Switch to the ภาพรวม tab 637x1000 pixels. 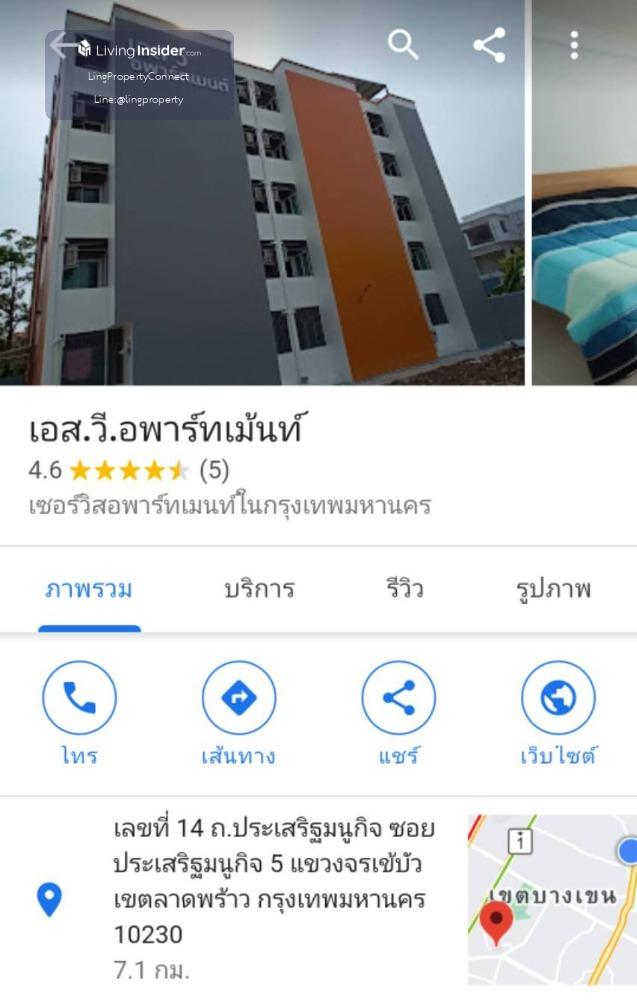89,589
